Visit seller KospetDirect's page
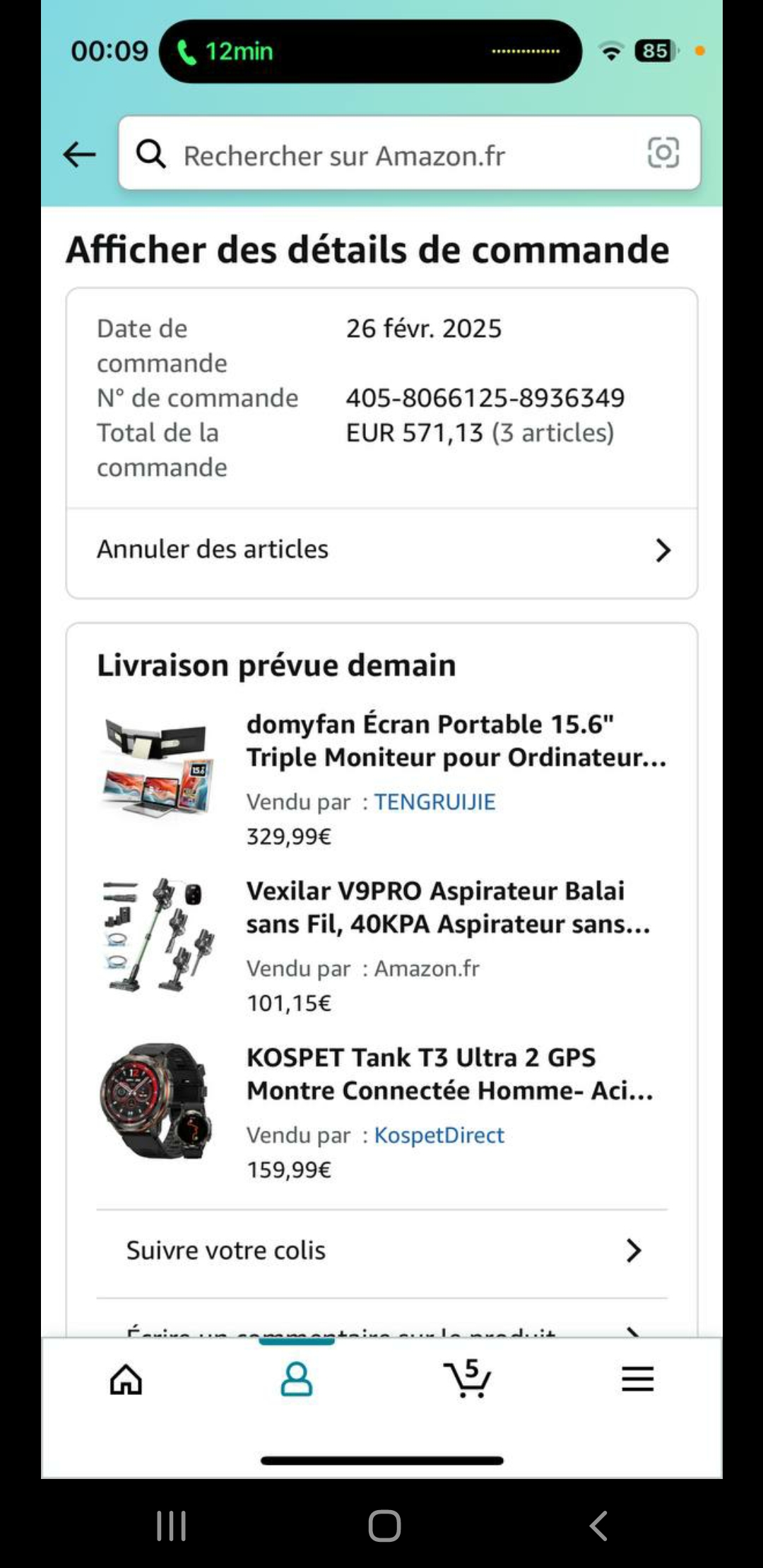This screenshot has width=763, height=1568. (x=439, y=1135)
